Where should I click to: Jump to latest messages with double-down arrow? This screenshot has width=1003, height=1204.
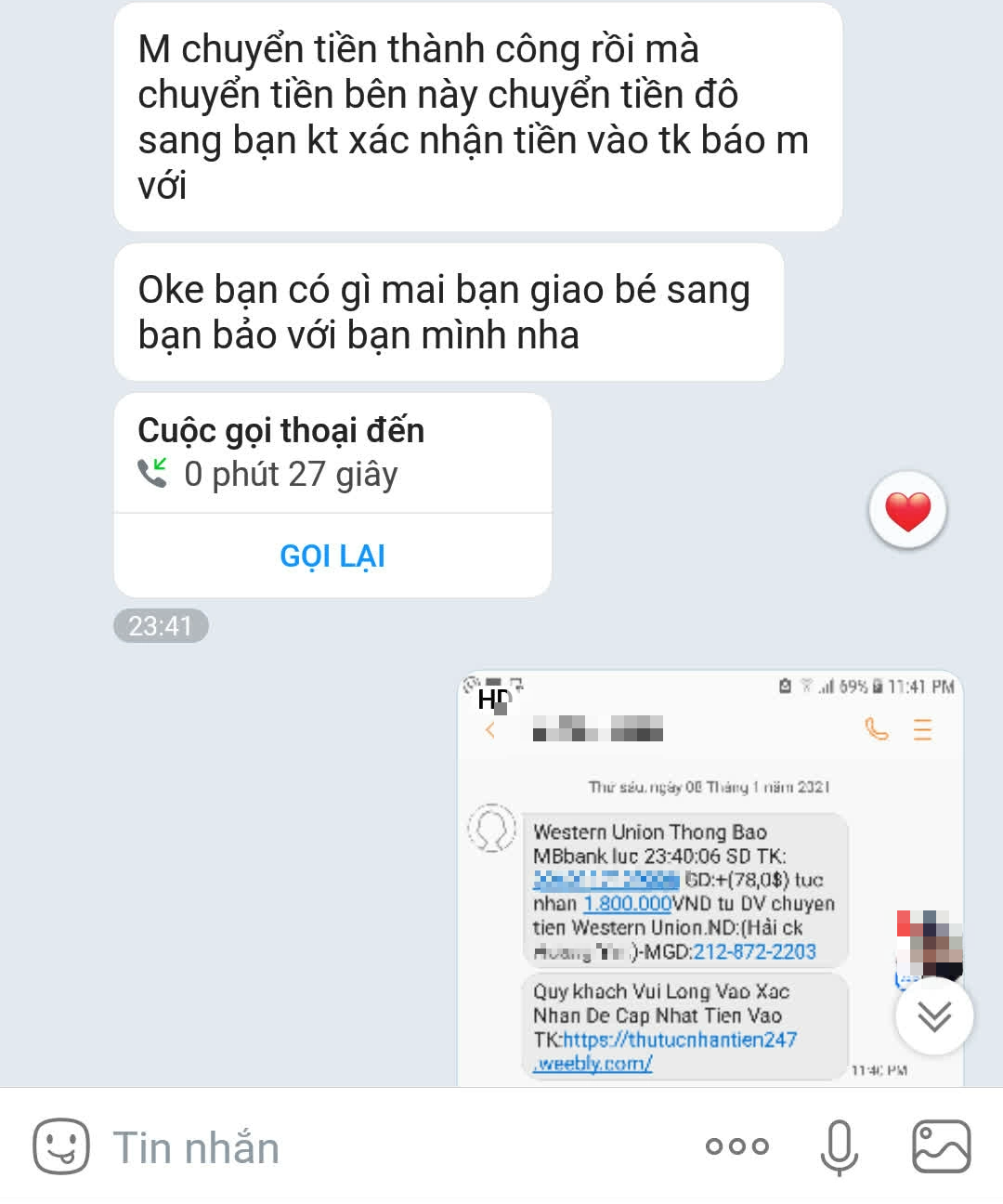point(934,1015)
